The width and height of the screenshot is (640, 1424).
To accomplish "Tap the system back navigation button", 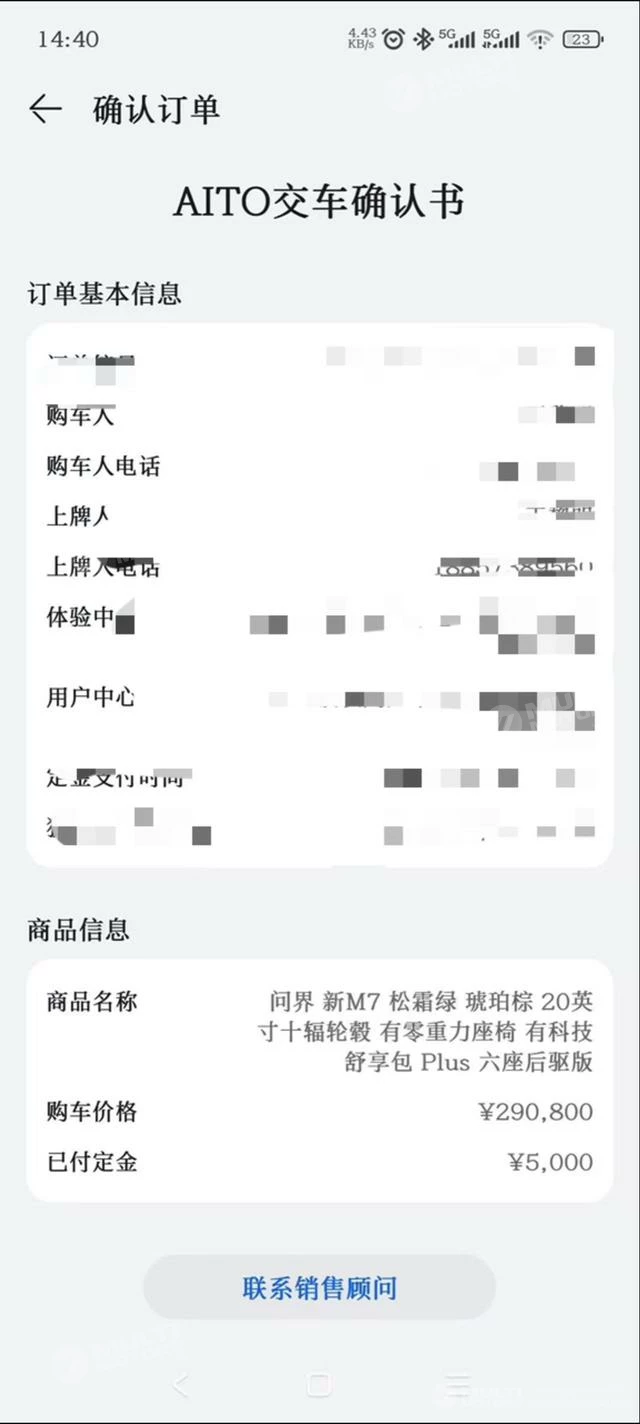I will click(x=180, y=1384).
